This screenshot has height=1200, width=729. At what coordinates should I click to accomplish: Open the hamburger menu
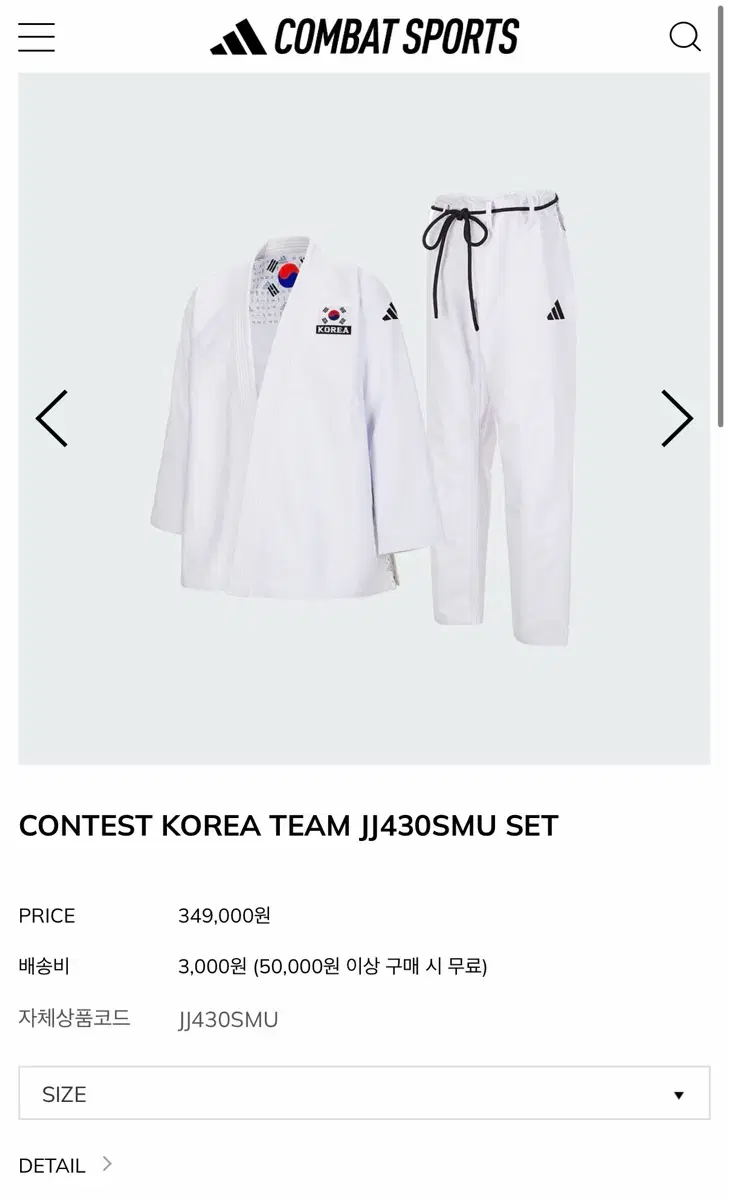(36, 37)
